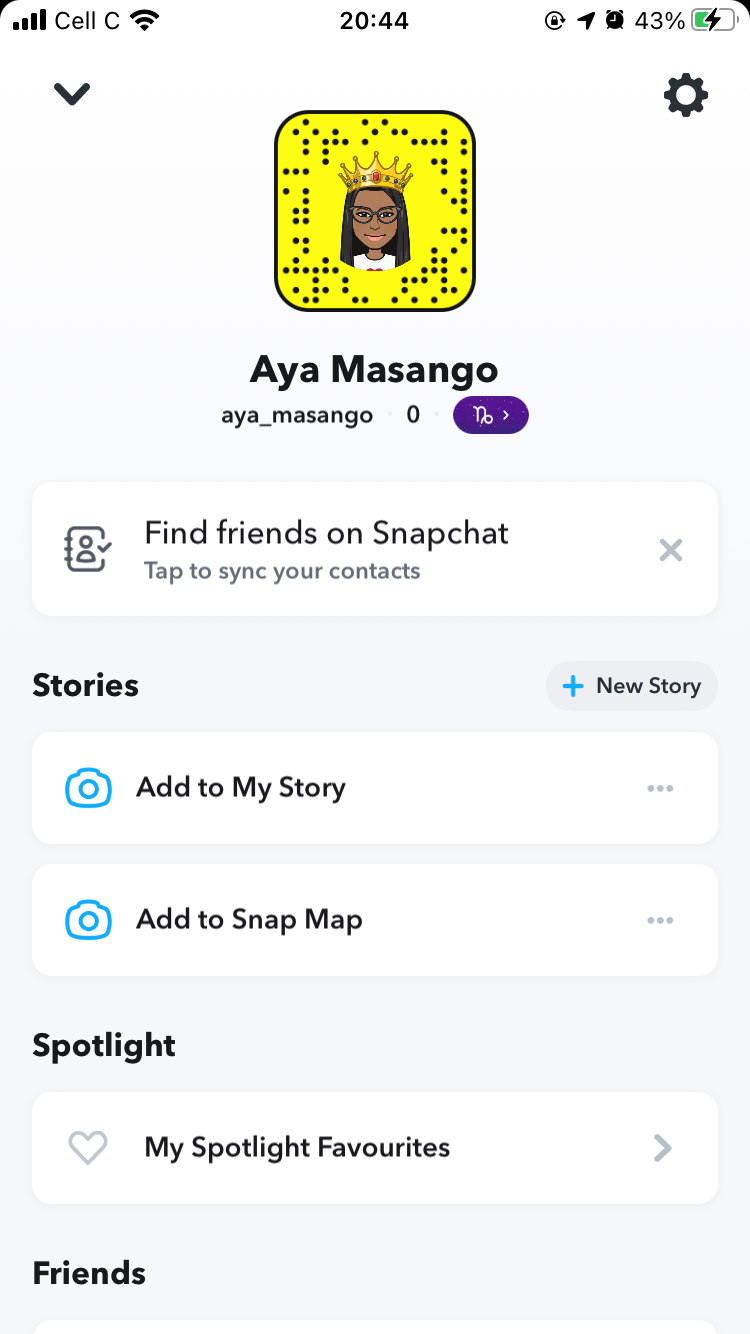Select the heart icon for Spotlight Favourites
This screenshot has height=1334, width=750.
[x=88, y=1148]
